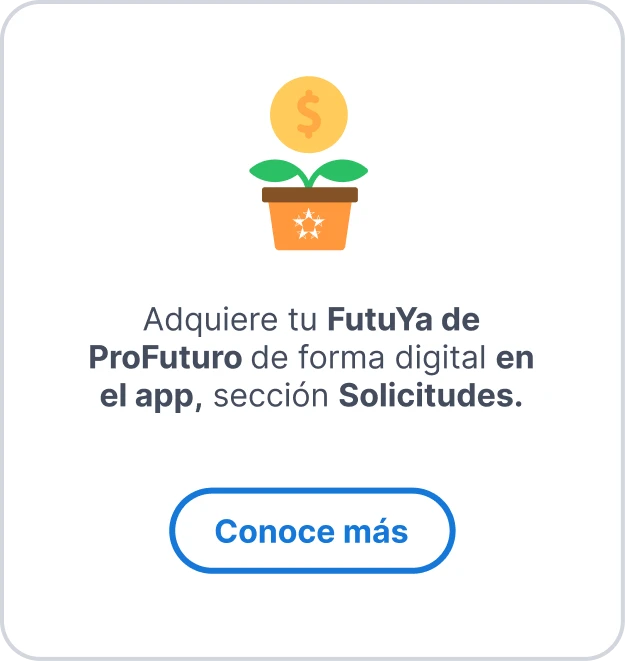Tap the Conoce más button
Screen dimensions: 625x661
[312, 531]
